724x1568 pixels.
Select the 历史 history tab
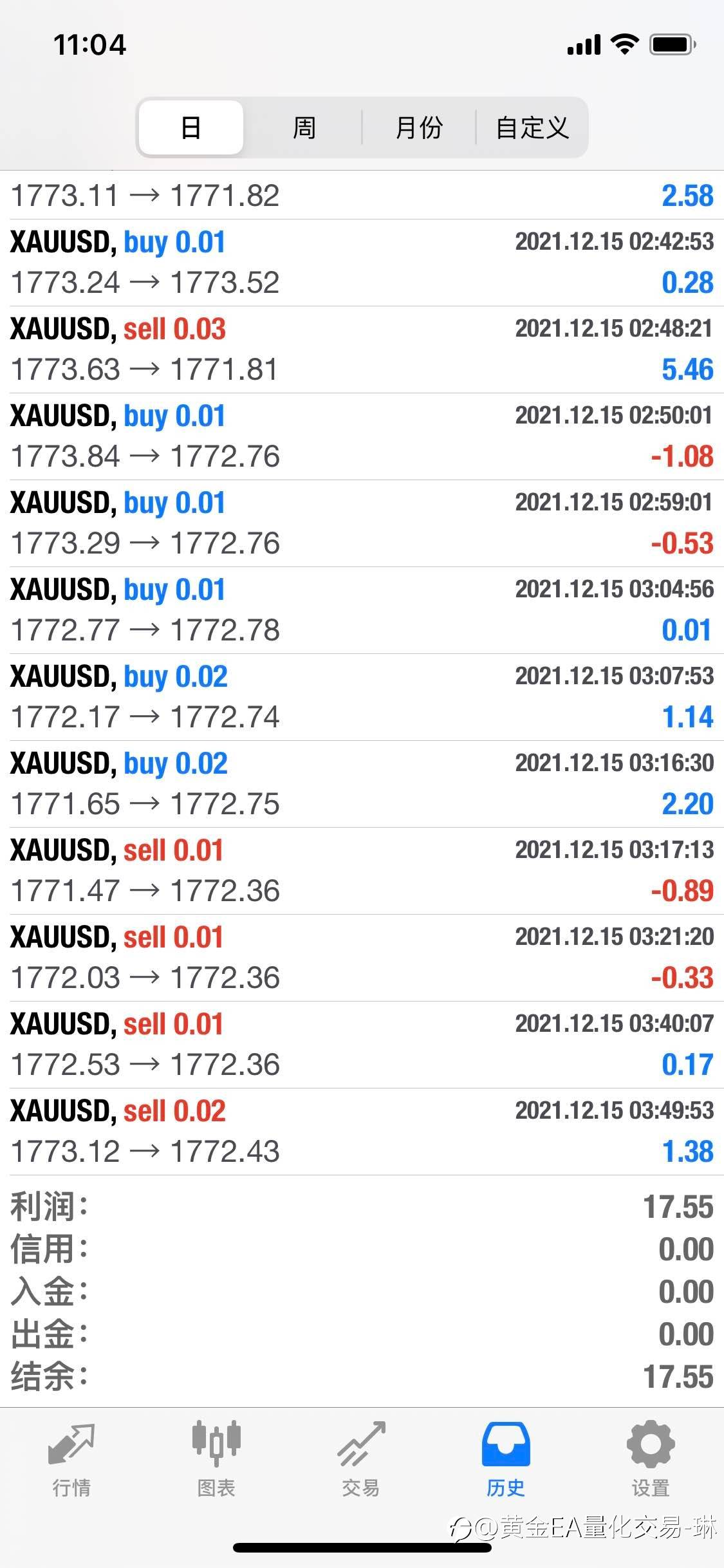506,1459
